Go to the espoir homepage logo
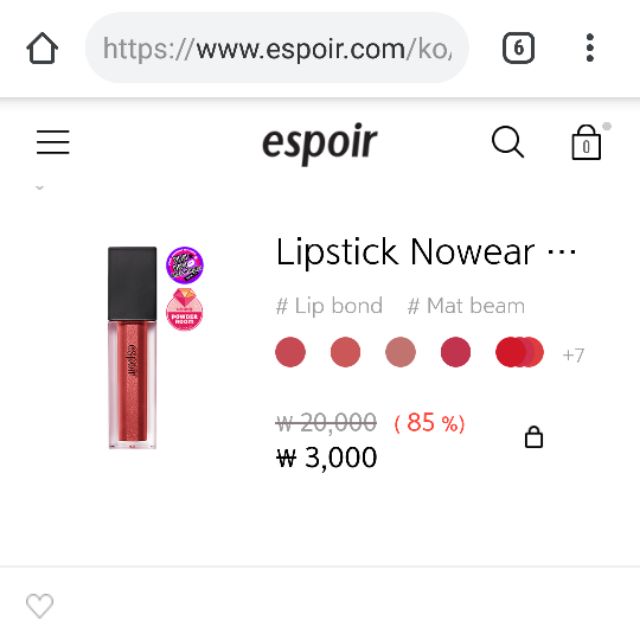640x640 pixels. pos(319,143)
